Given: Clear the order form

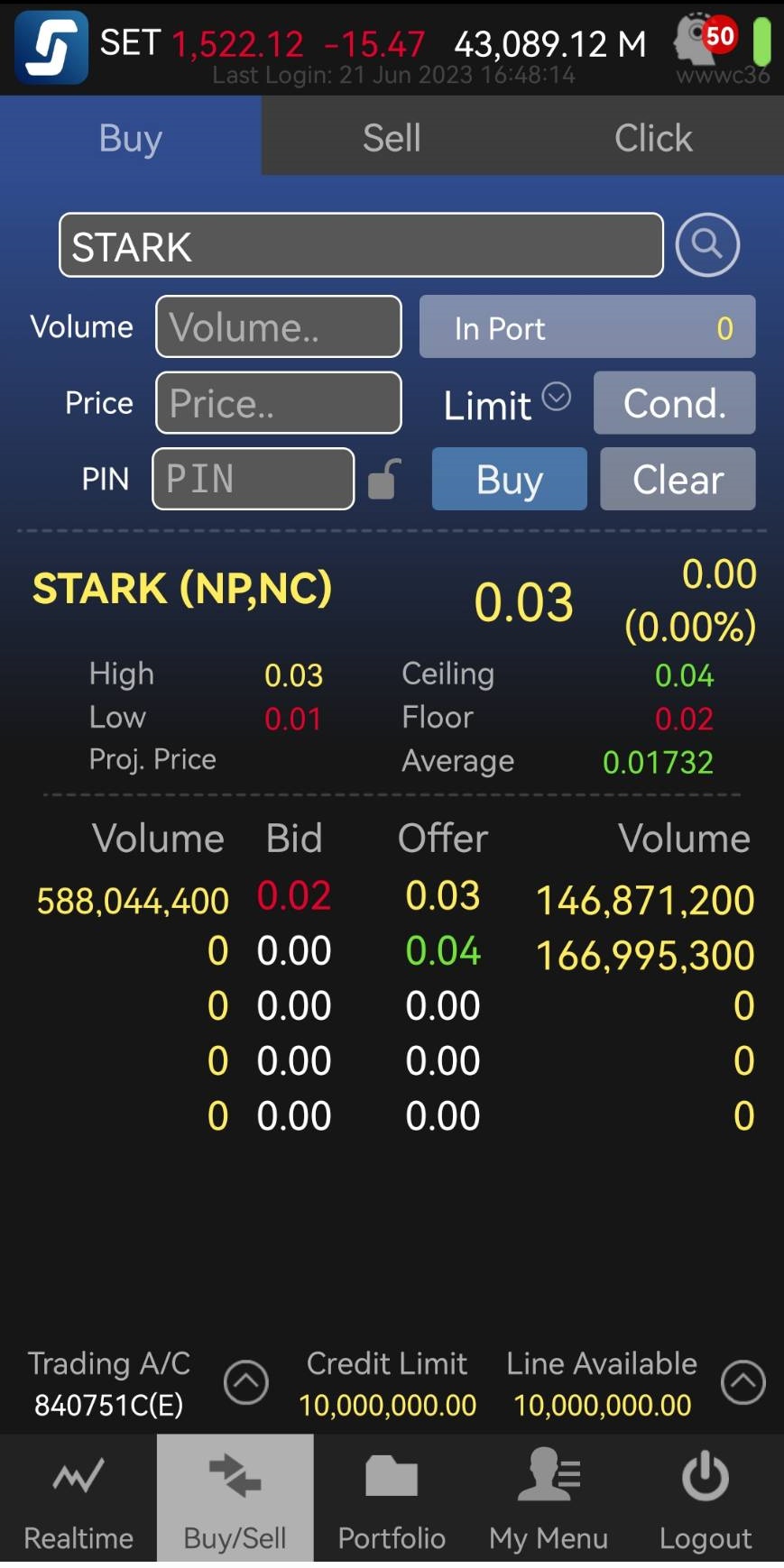Looking at the screenshot, I should tap(678, 479).
